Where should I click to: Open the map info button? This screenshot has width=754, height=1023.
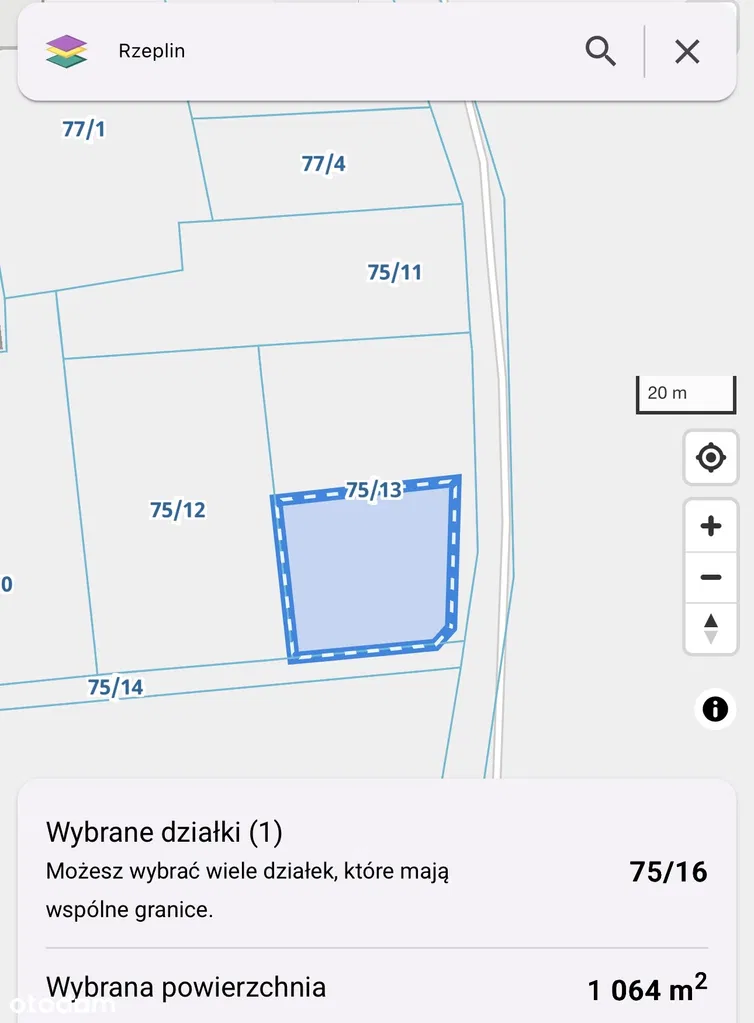tap(715, 709)
